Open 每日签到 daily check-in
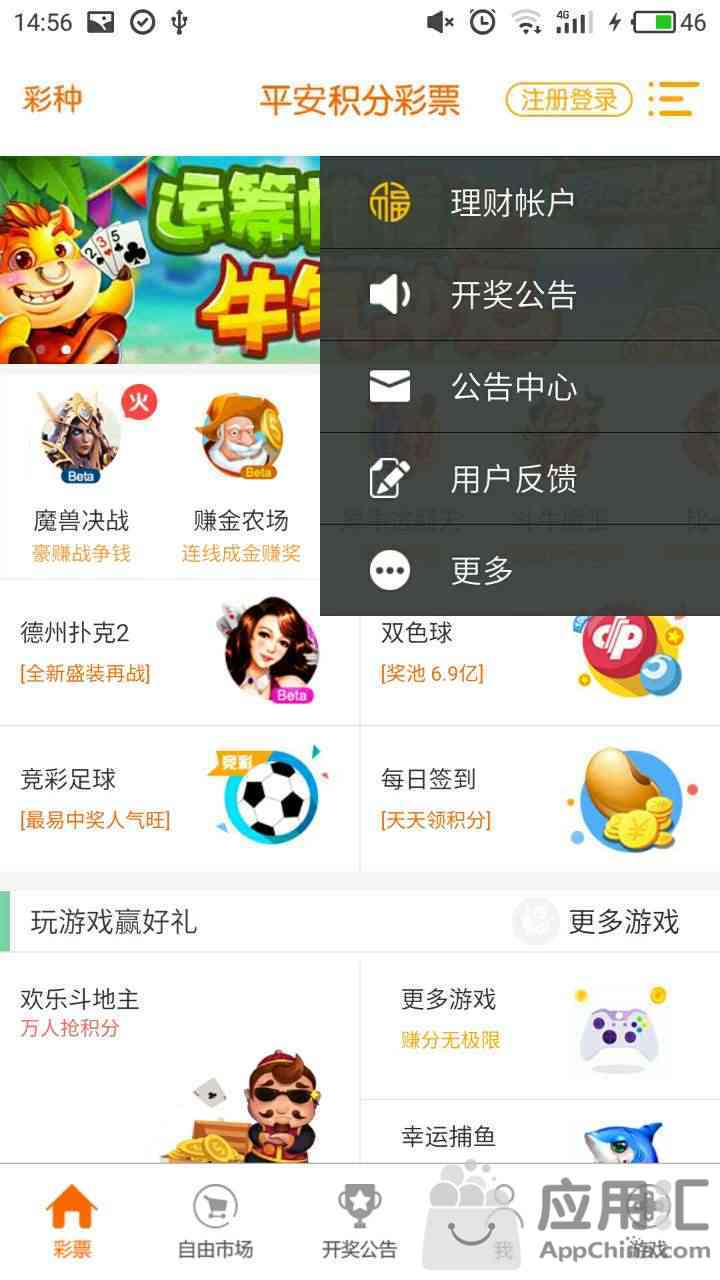 pyautogui.click(x=540, y=798)
